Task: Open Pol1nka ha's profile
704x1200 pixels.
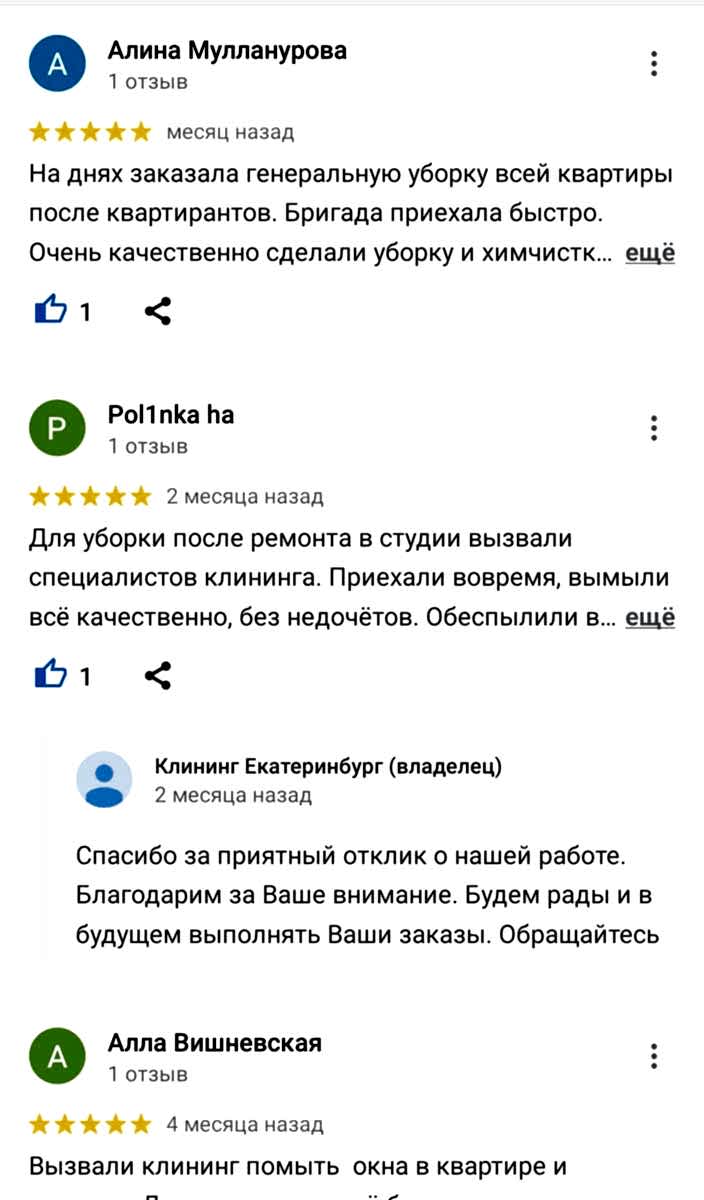Action: click(x=170, y=414)
